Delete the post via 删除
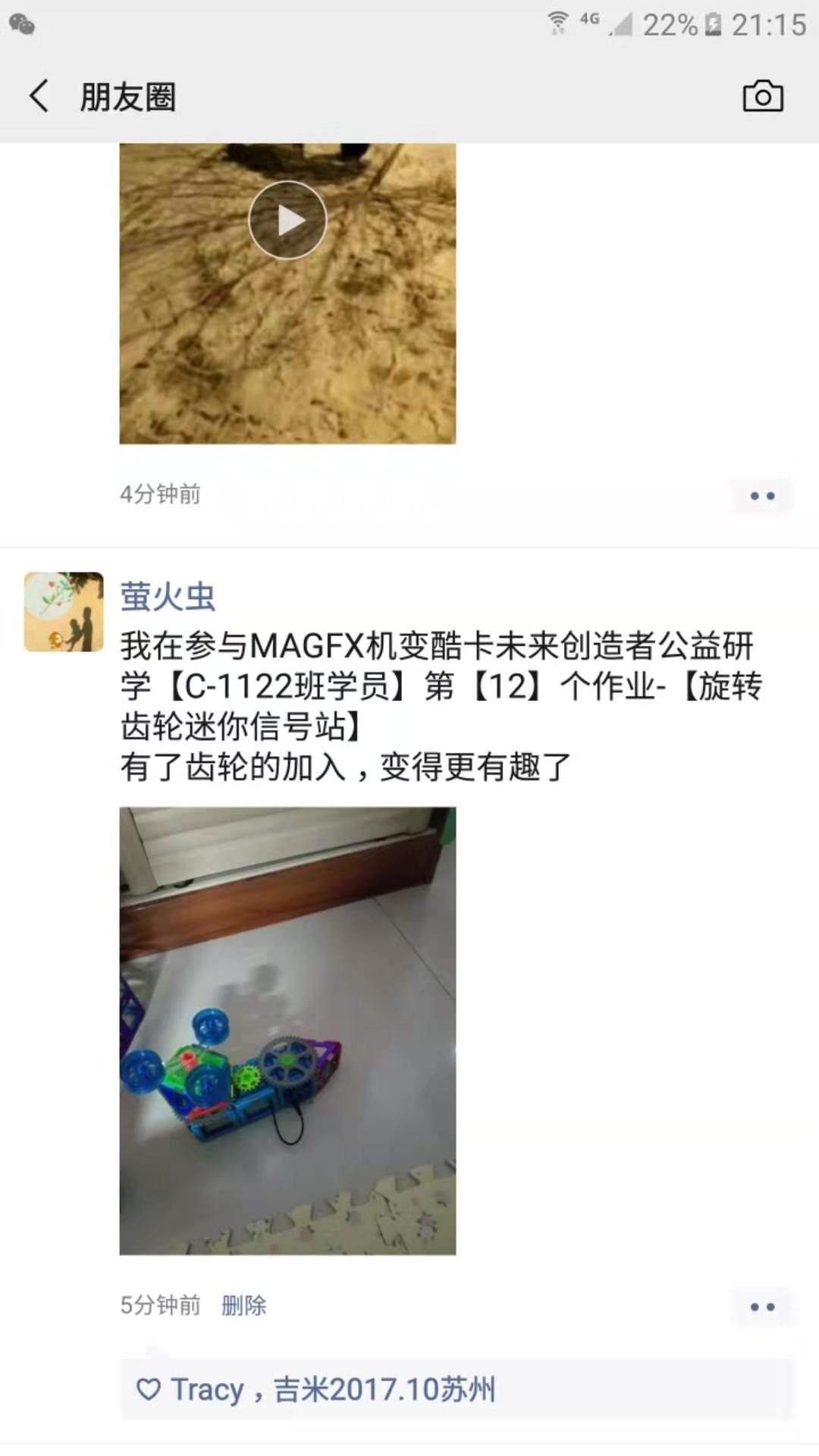This screenshot has width=819, height=1456. [x=243, y=1305]
